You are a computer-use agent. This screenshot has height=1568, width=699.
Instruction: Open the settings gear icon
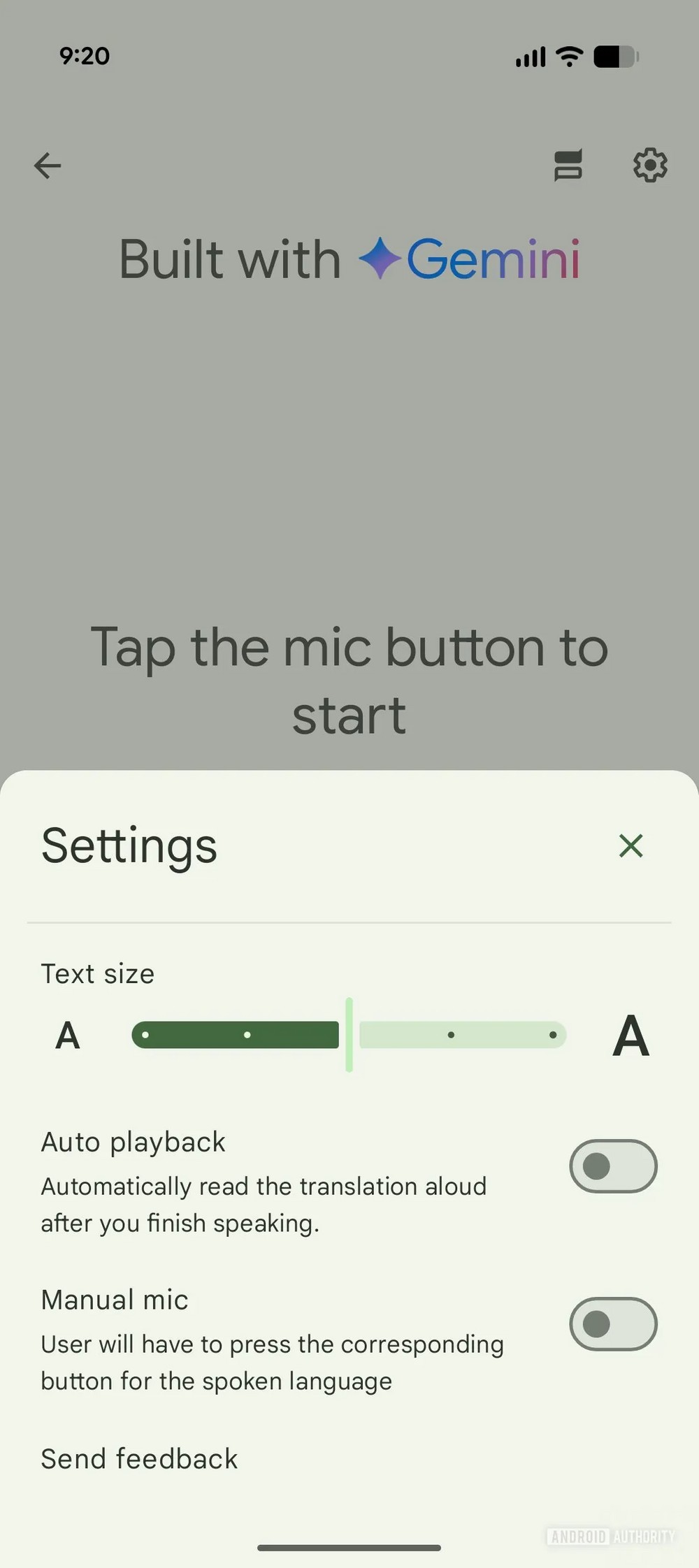point(650,166)
